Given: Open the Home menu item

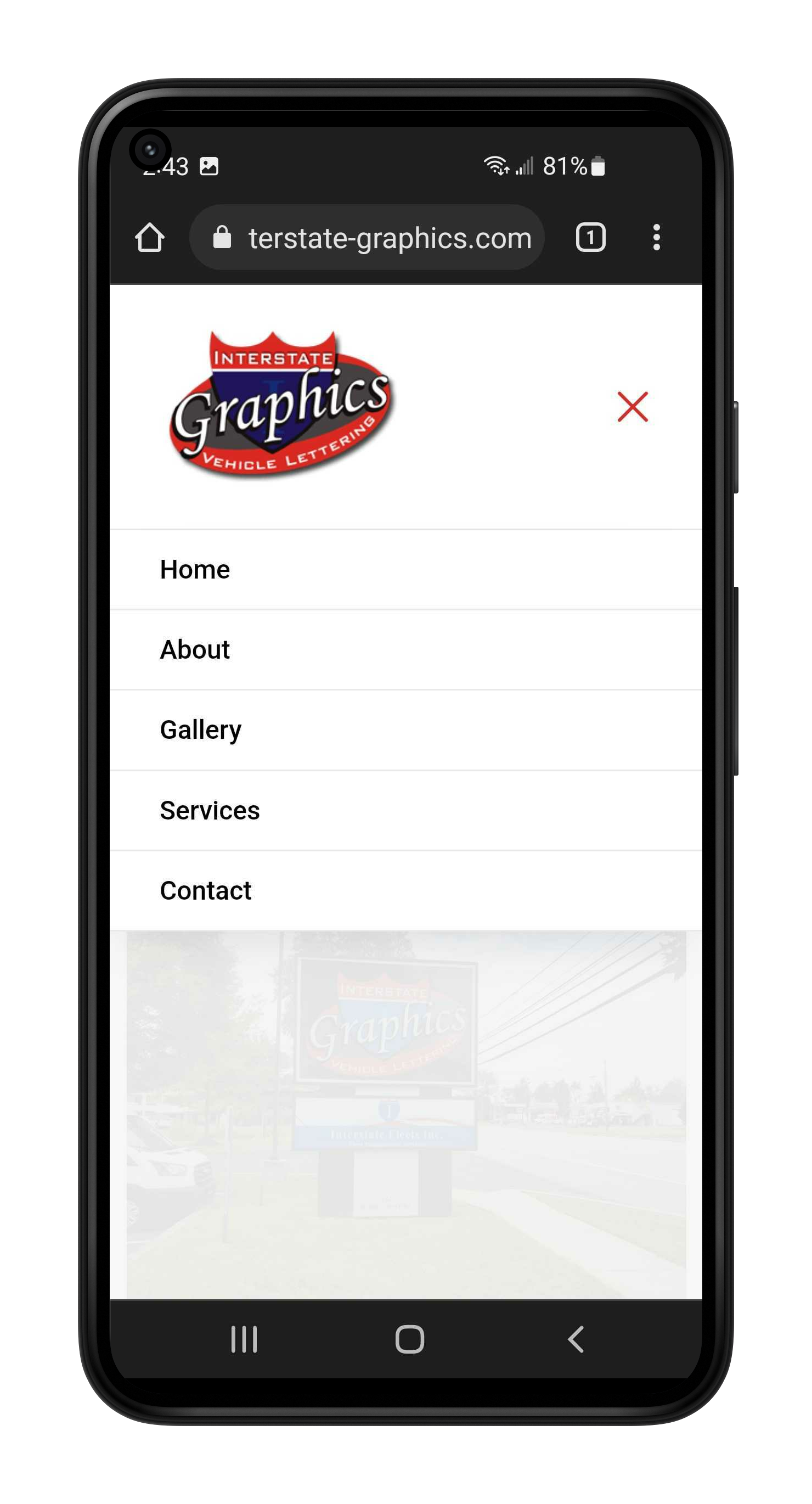Looking at the screenshot, I should tap(405, 569).
